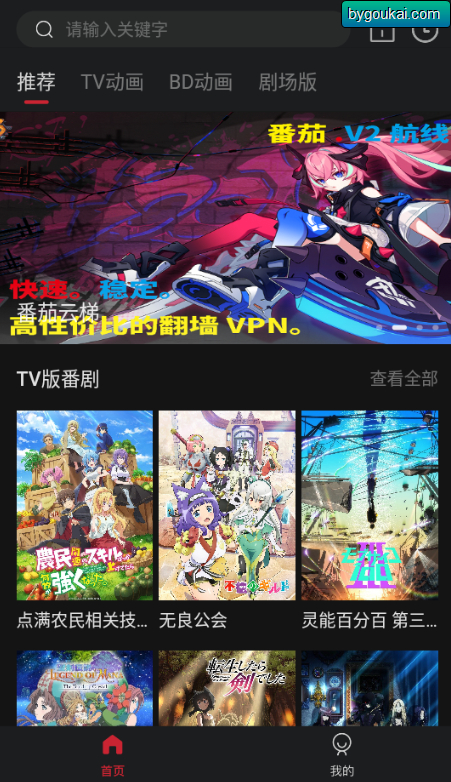Screen dimensions: 451x782
Task: Open the anime 点满农民相关技…
Action: pyautogui.click(x=85, y=505)
